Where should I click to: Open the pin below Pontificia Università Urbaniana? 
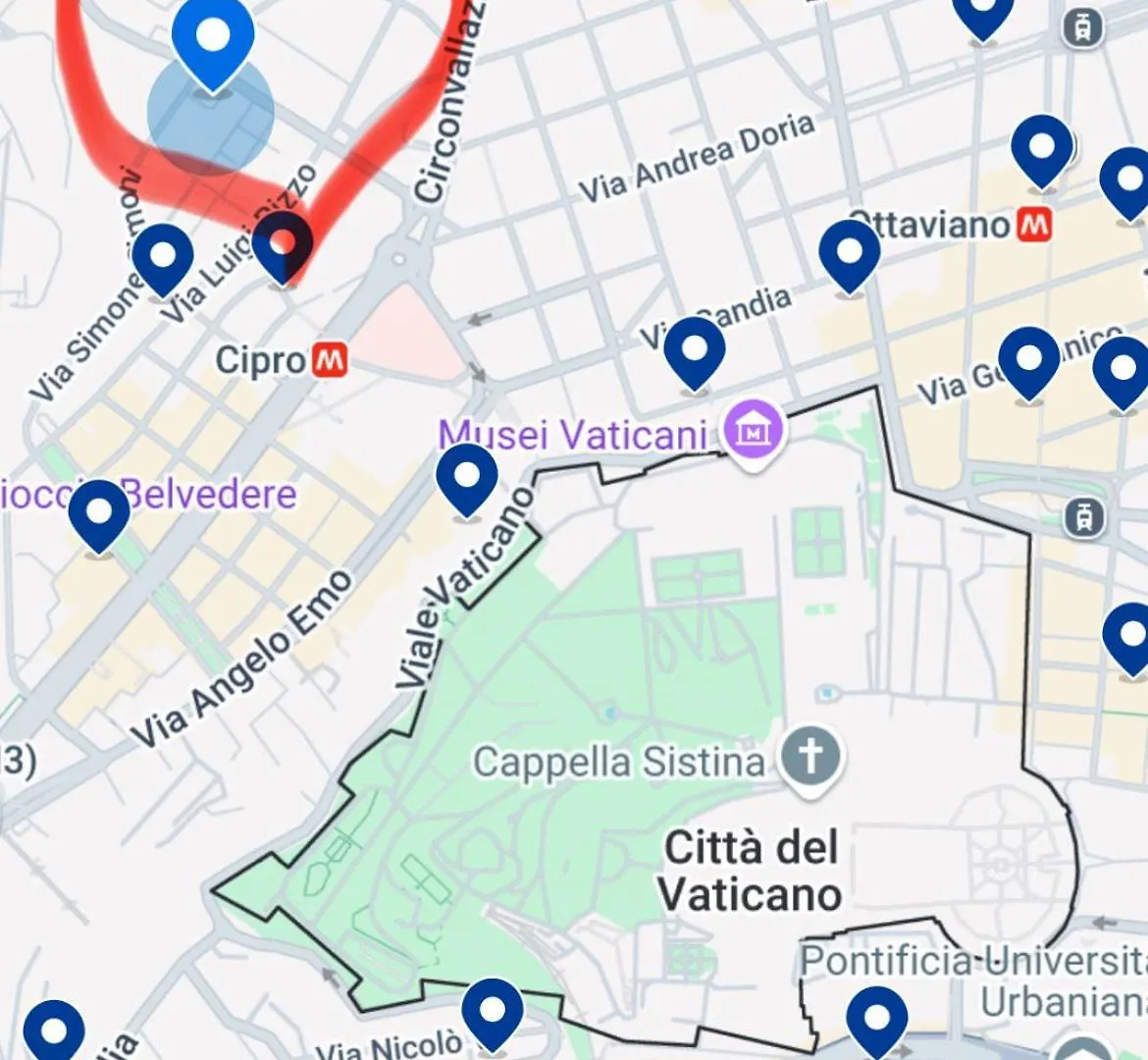click(x=877, y=1021)
